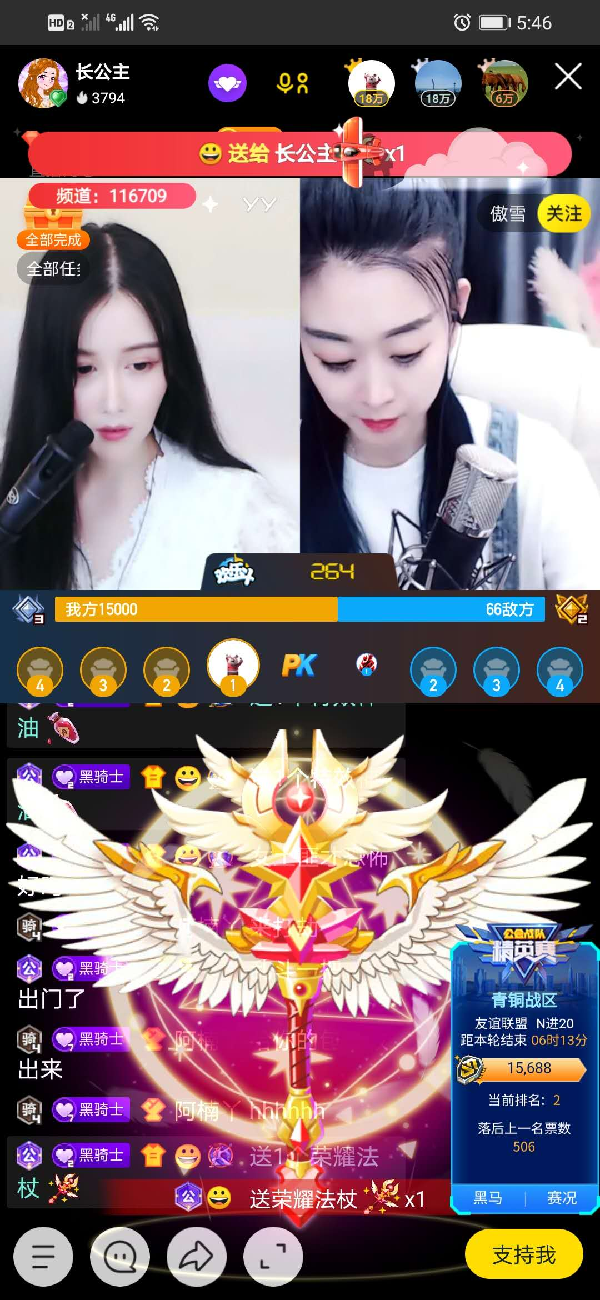
Task: Close the live stream room
Action: (568, 77)
